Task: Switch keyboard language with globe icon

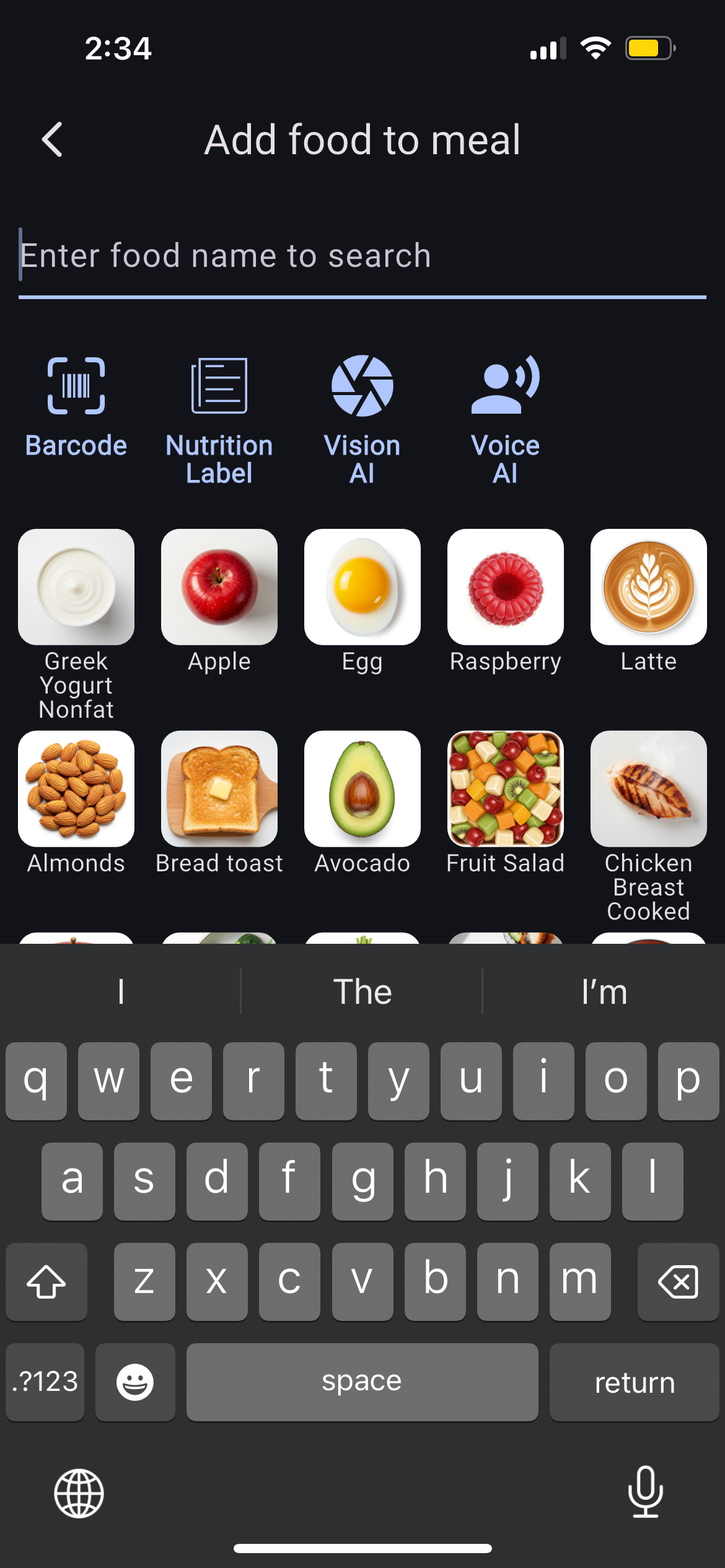Action: coord(79,1493)
